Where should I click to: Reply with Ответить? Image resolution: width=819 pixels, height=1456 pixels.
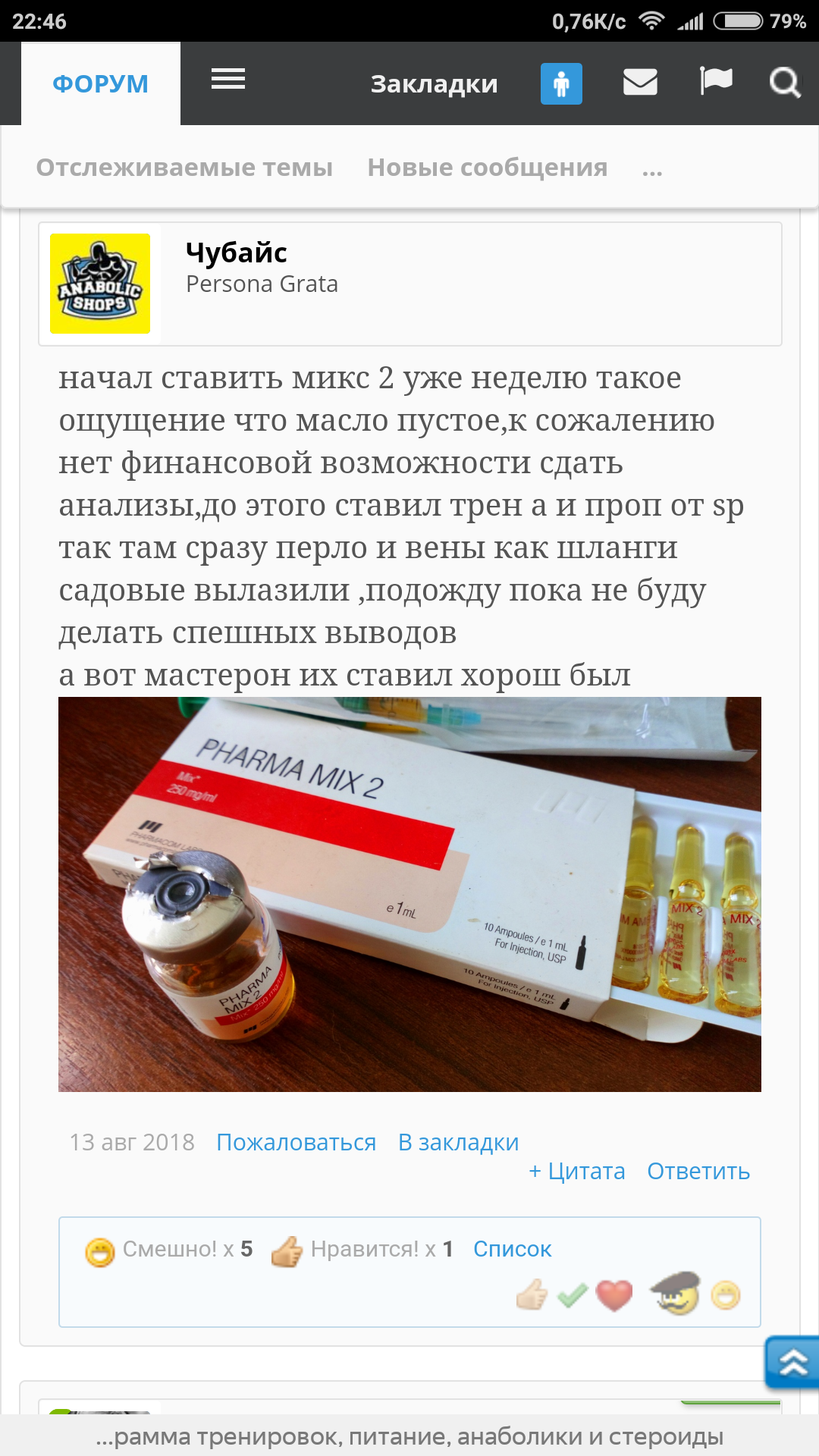[x=698, y=1171]
